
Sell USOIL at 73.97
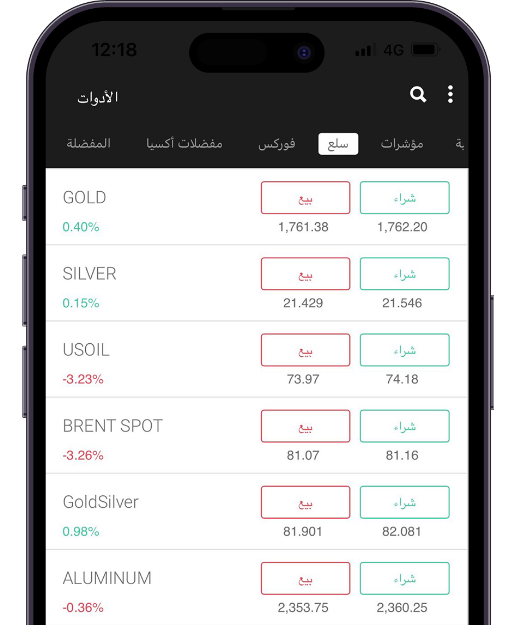click(x=306, y=350)
